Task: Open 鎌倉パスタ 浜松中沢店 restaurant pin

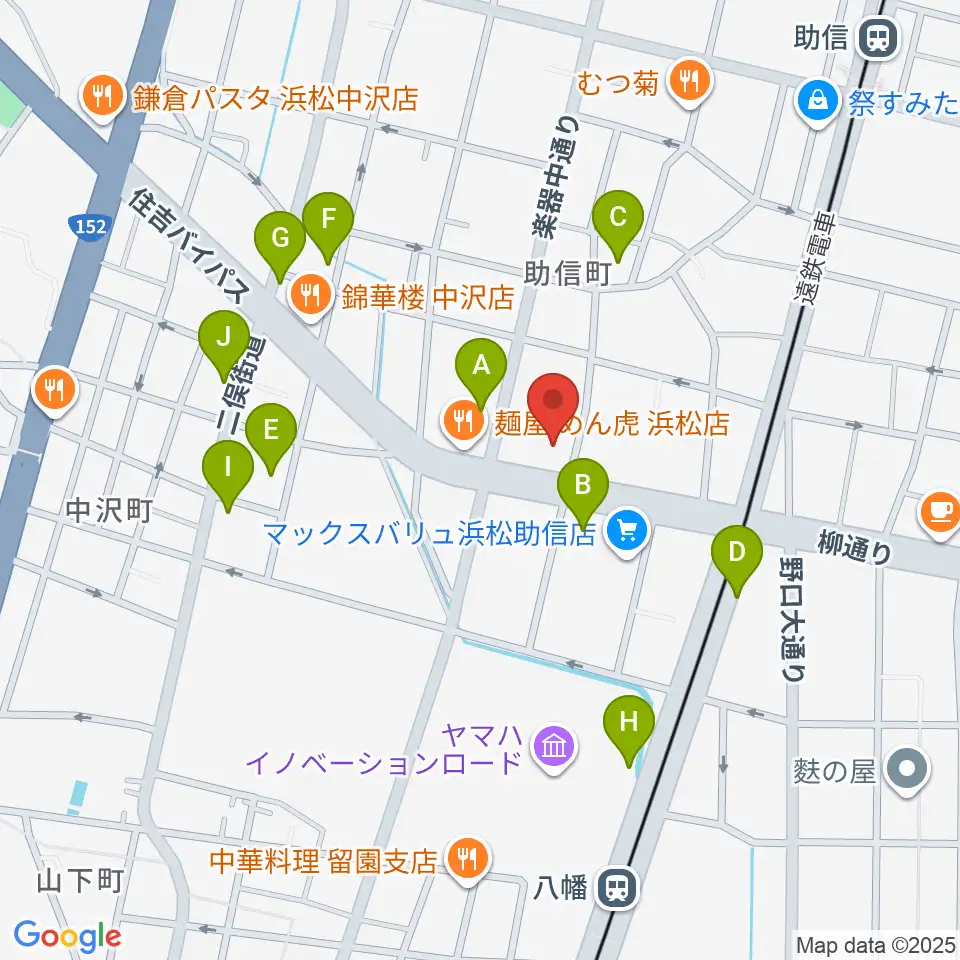Action: click(102, 97)
